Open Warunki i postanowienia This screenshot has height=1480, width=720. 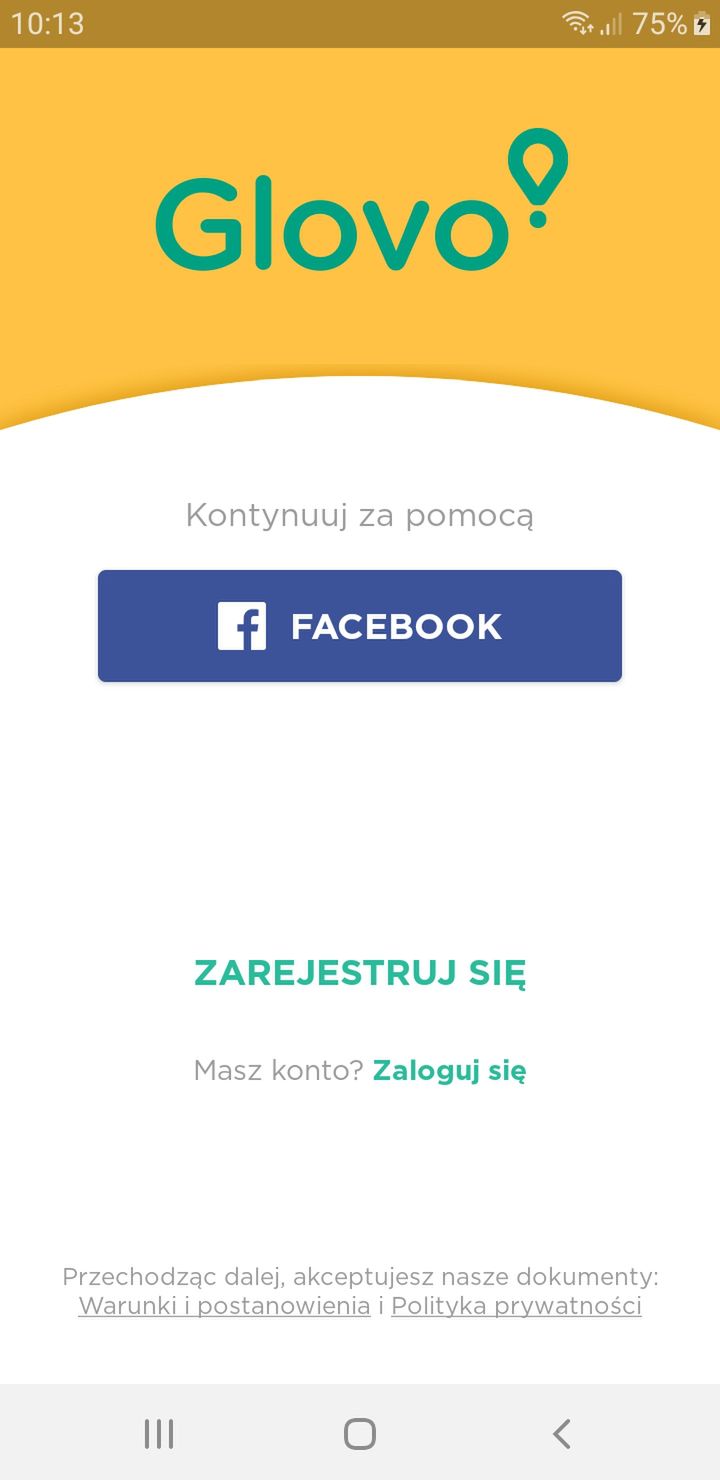(224, 1306)
